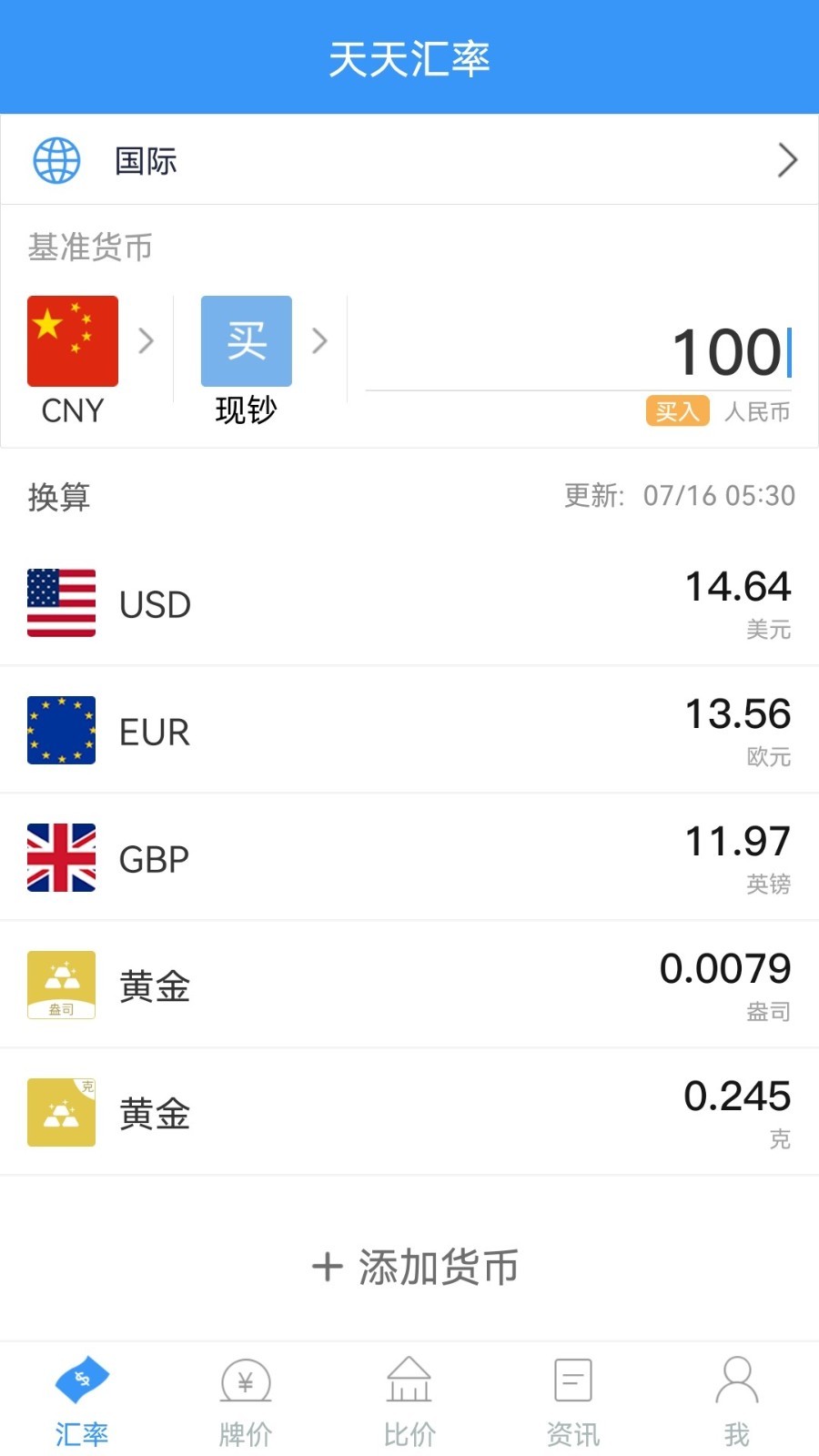Open the 国际 region row
The width and height of the screenshot is (819, 1456).
tap(409, 160)
